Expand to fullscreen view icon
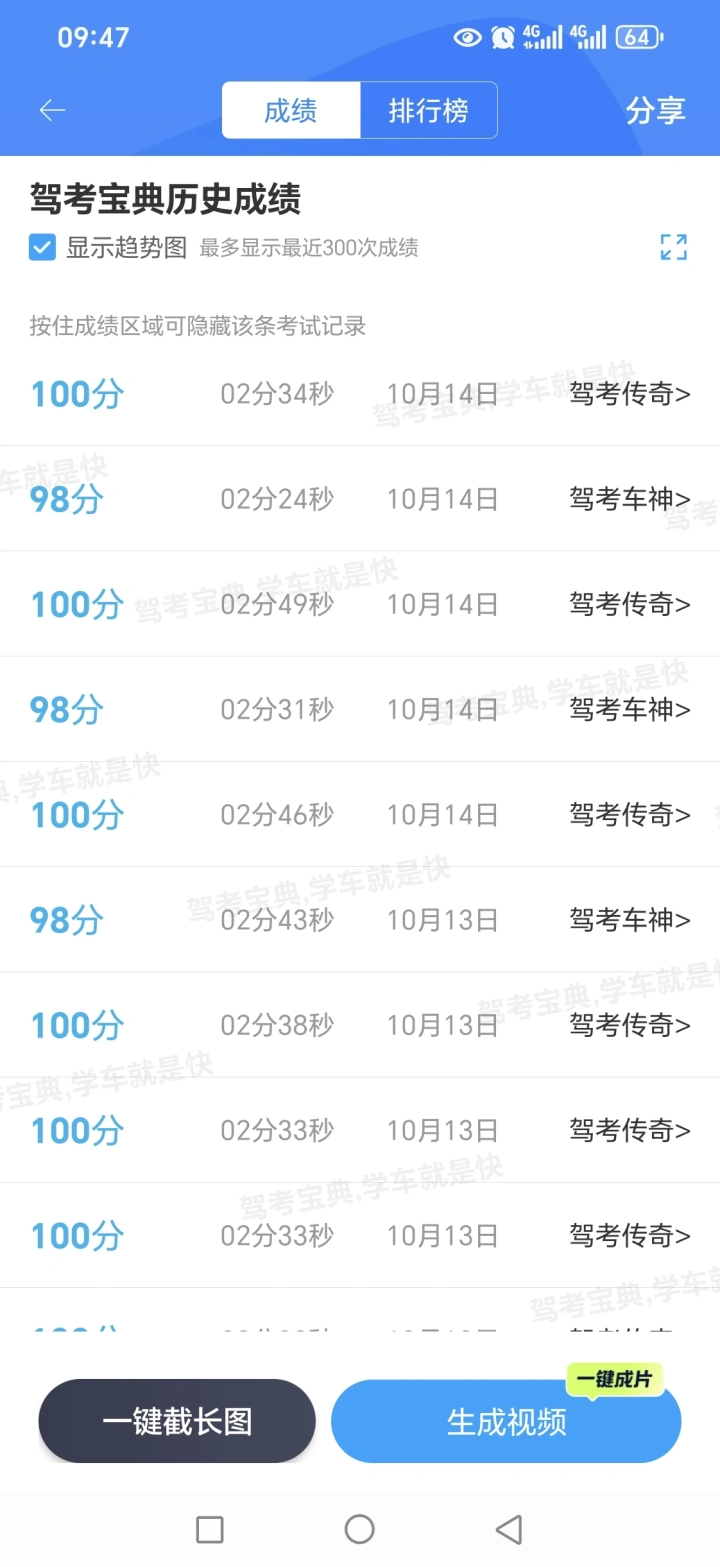 pyautogui.click(x=673, y=247)
